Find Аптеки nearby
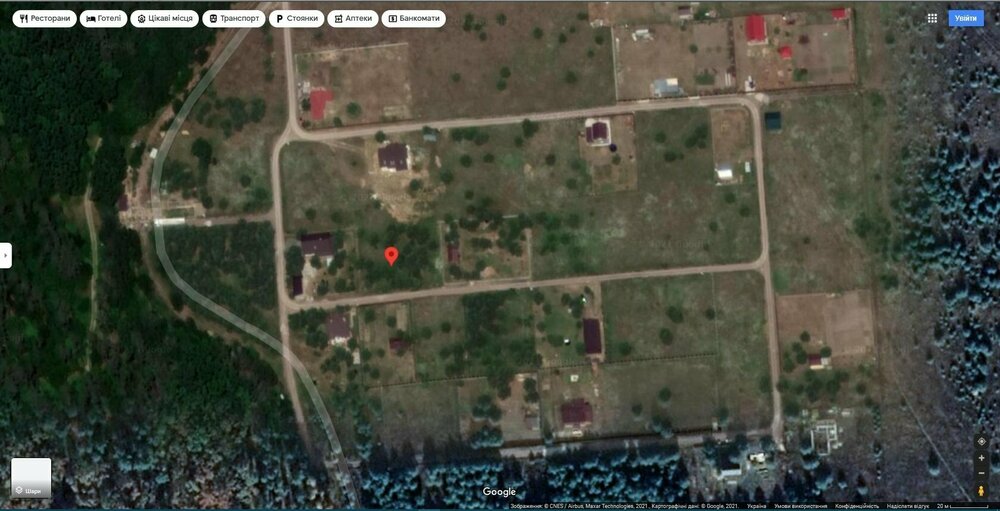 pyautogui.click(x=352, y=18)
